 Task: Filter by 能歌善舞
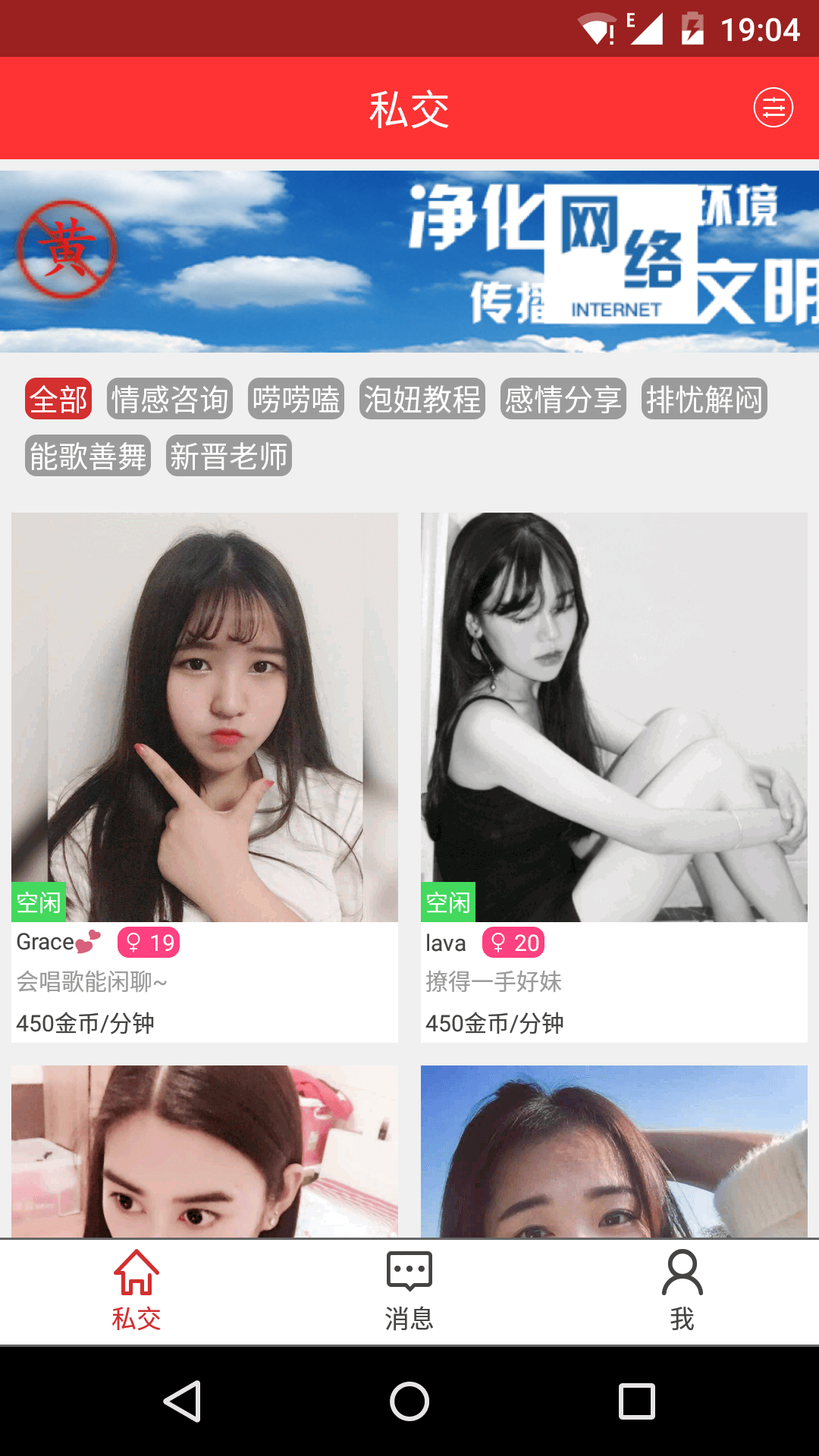coord(88,456)
